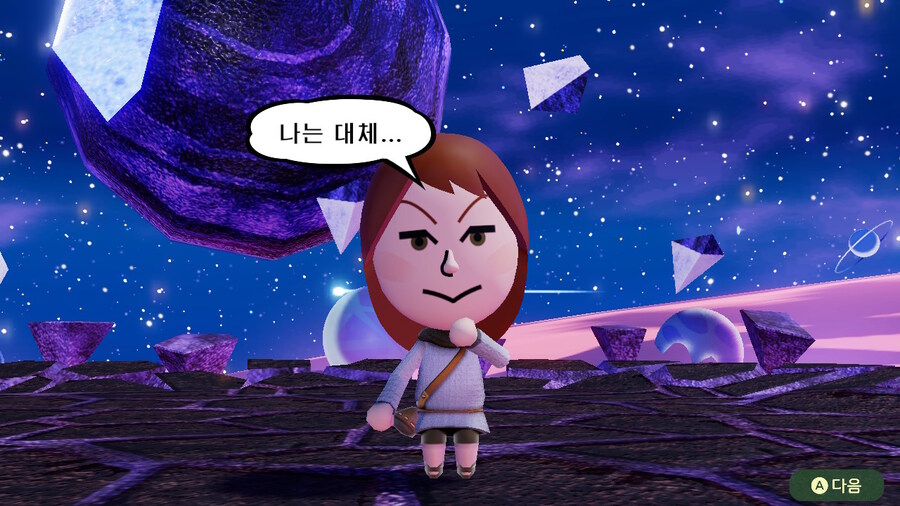Screen dimensions: 900x506
Task: Tap the 다음 button to continue dialogue
Action: 837,485
